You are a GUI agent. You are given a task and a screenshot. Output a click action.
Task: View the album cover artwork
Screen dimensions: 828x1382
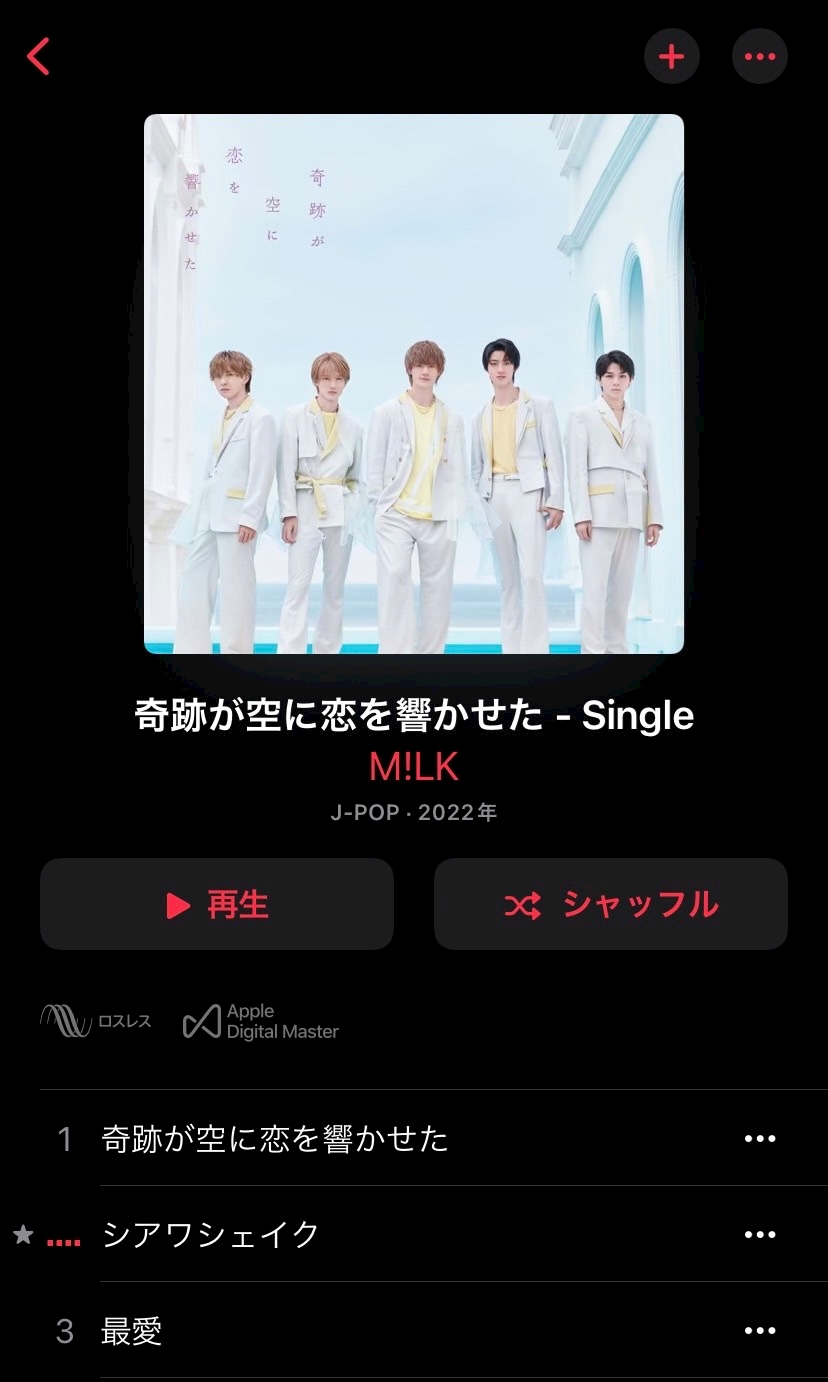(414, 383)
